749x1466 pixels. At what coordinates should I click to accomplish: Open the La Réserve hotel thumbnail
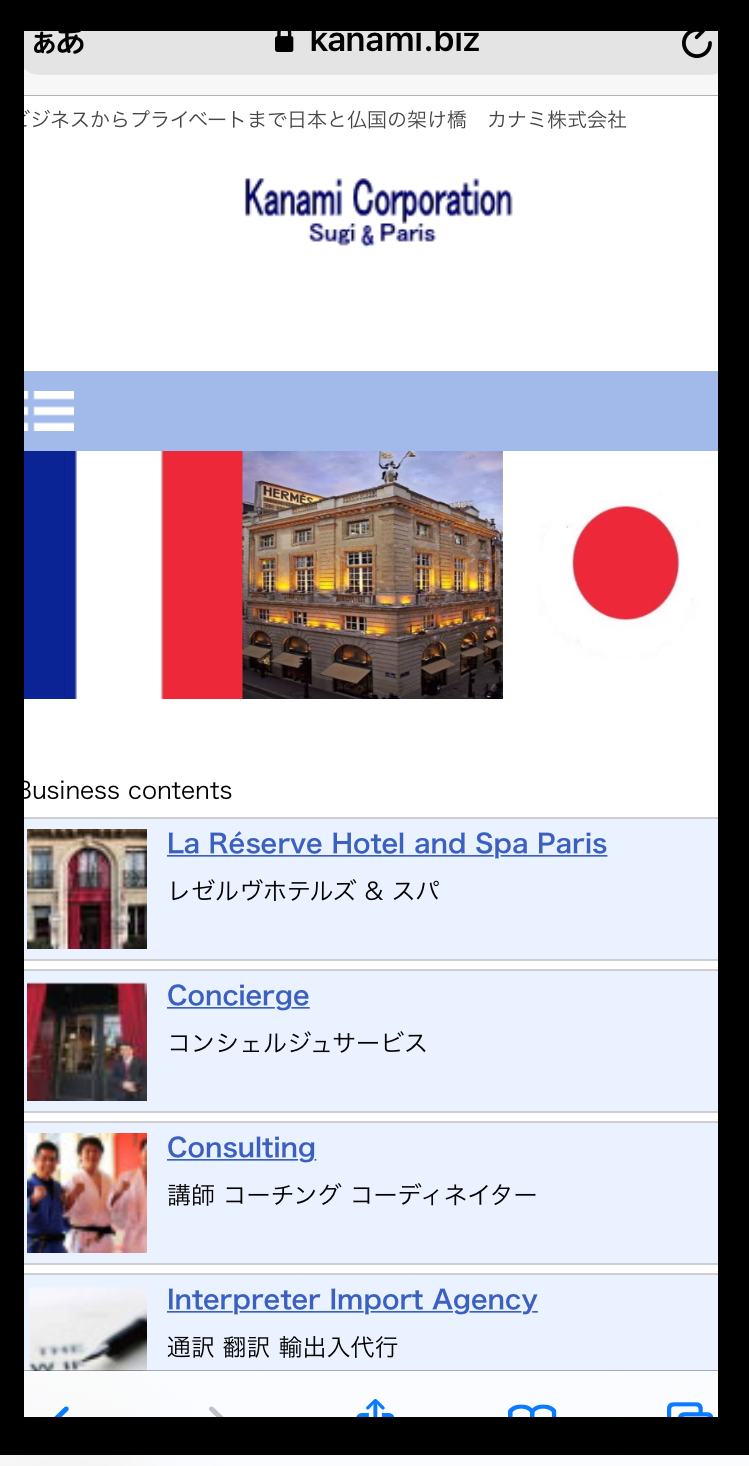point(87,889)
